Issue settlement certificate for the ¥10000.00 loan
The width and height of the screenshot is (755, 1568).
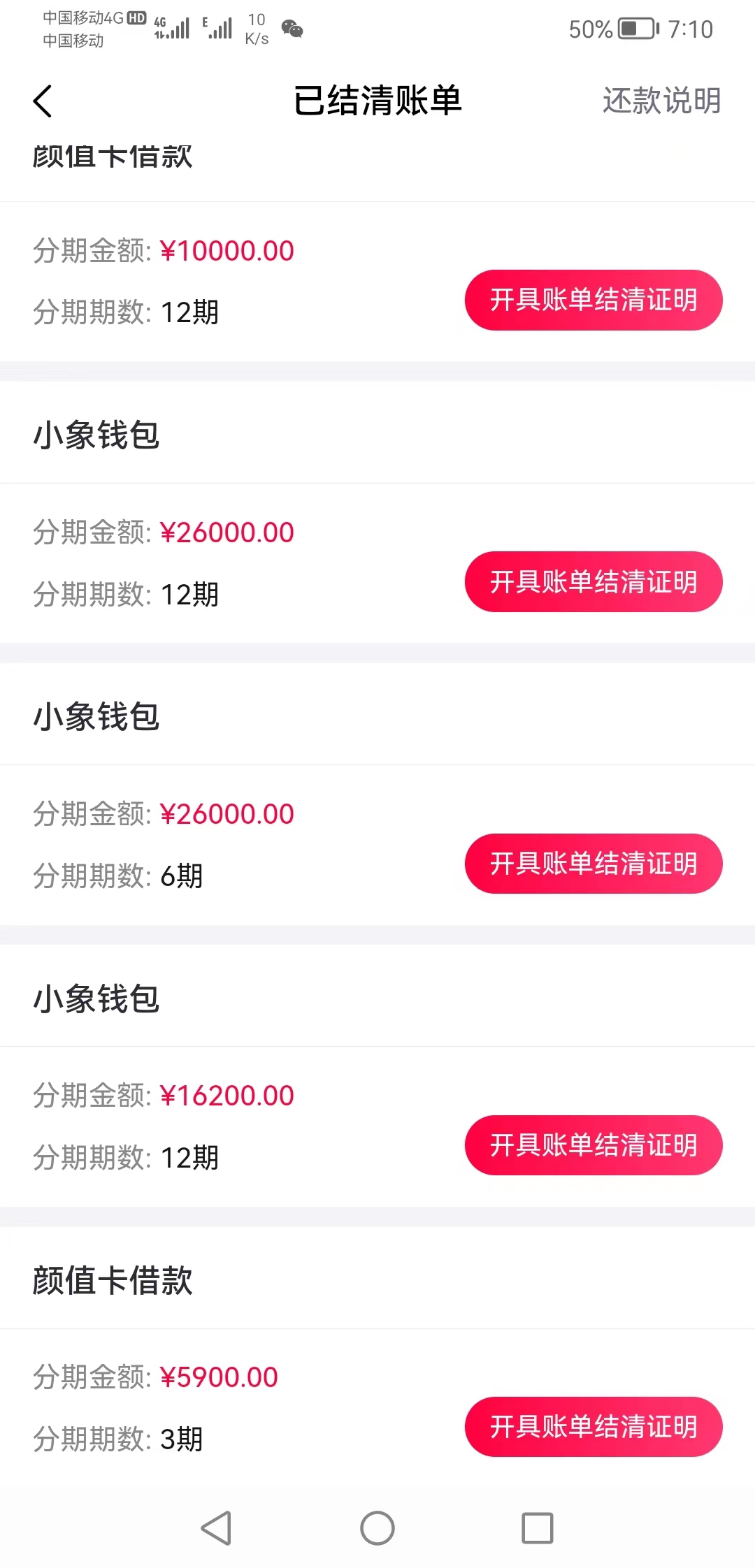(594, 300)
